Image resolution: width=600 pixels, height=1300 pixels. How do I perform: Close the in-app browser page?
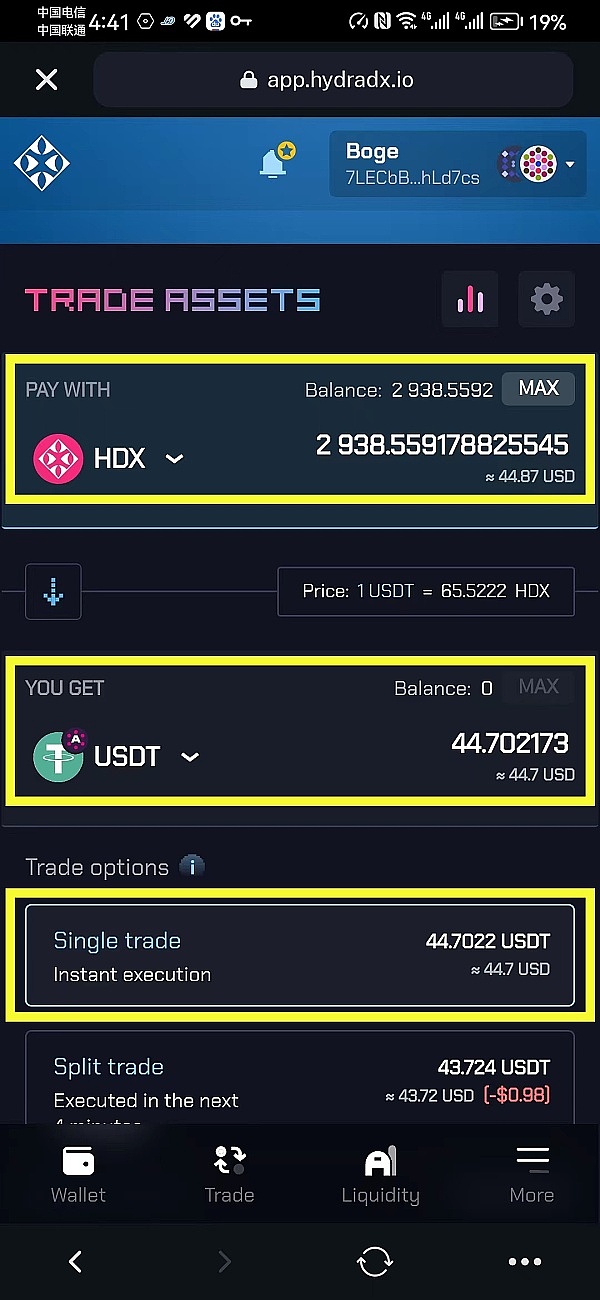46,80
